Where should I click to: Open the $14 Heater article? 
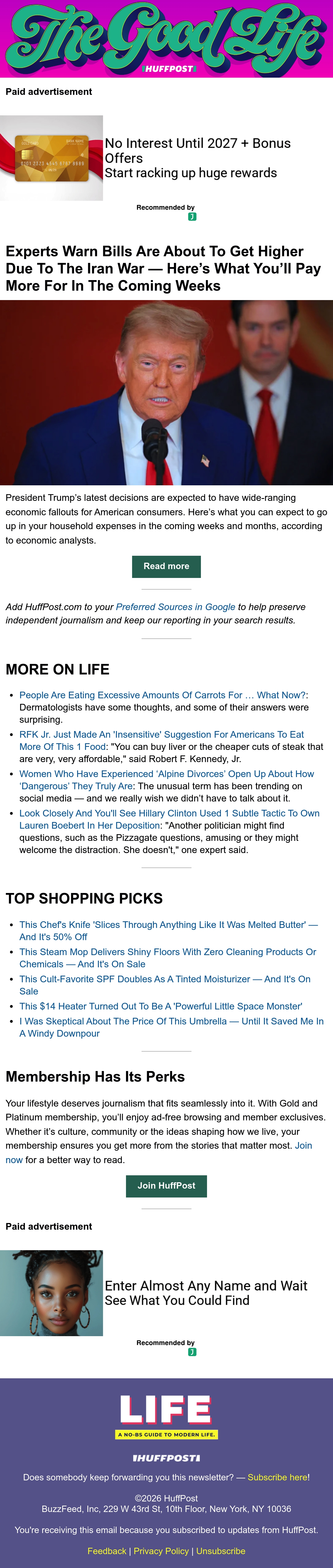point(161,1006)
